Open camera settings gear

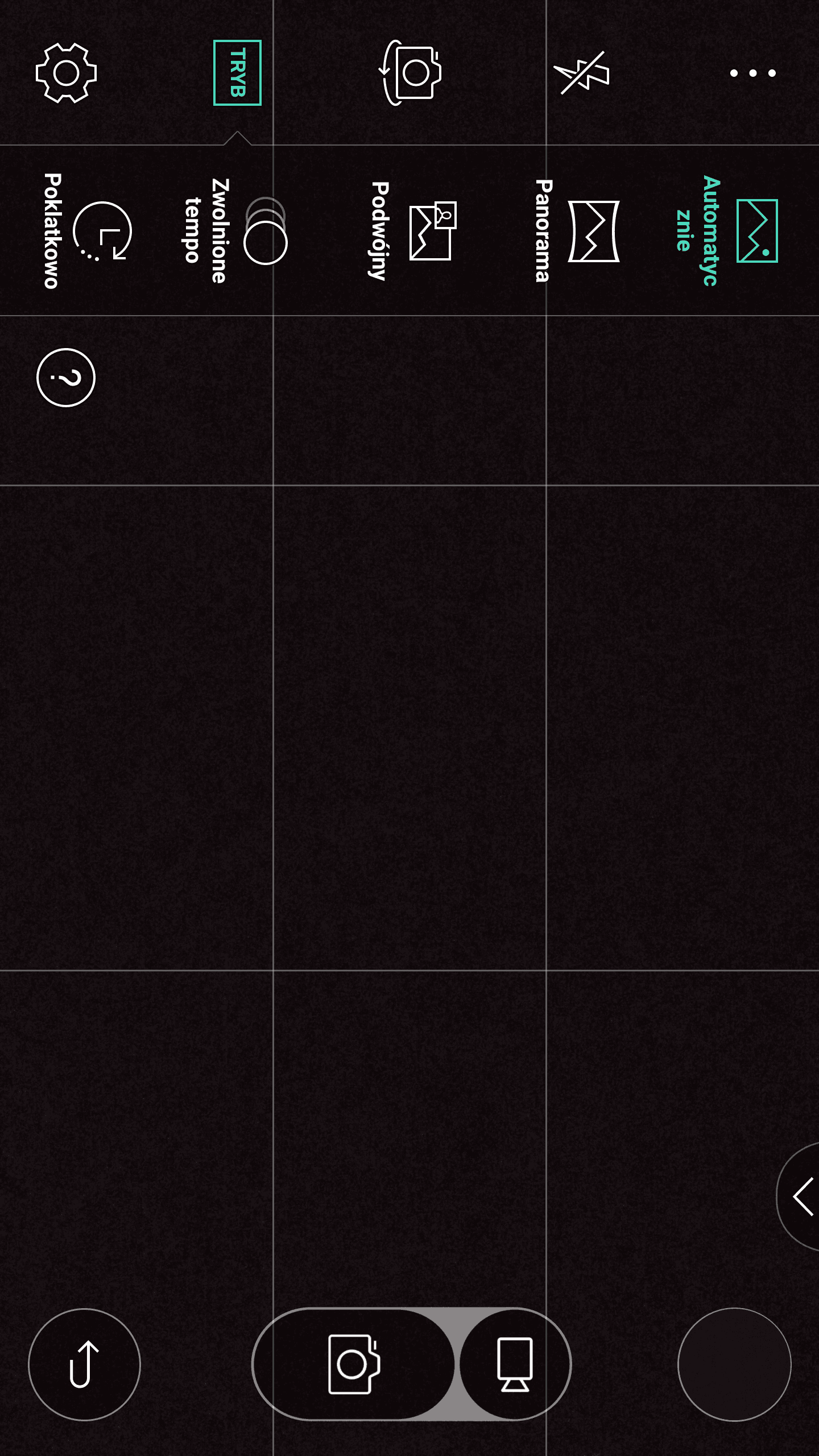point(66,73)
